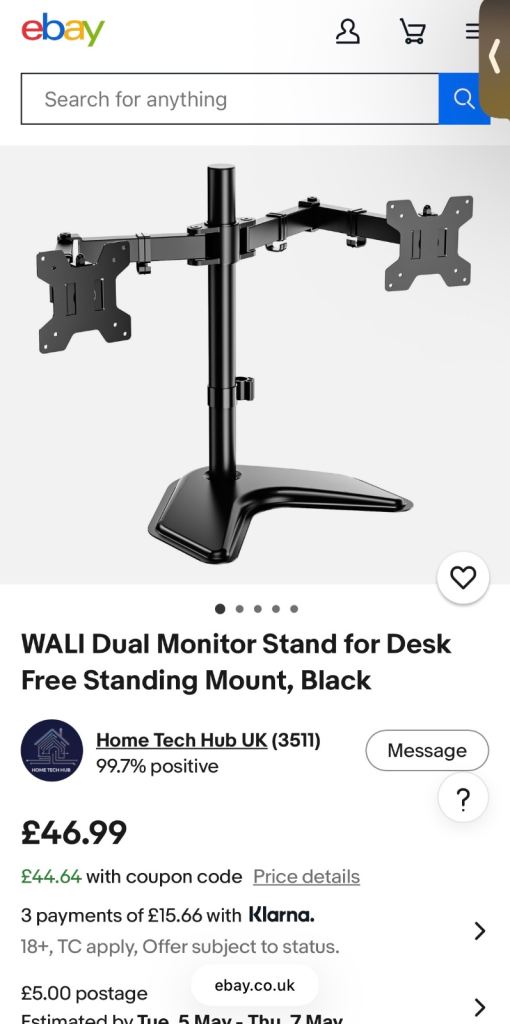Expand Klarna payment details chevron
Image resolution: width=510 pixels, height=1024 pixels.
[480, 931]
